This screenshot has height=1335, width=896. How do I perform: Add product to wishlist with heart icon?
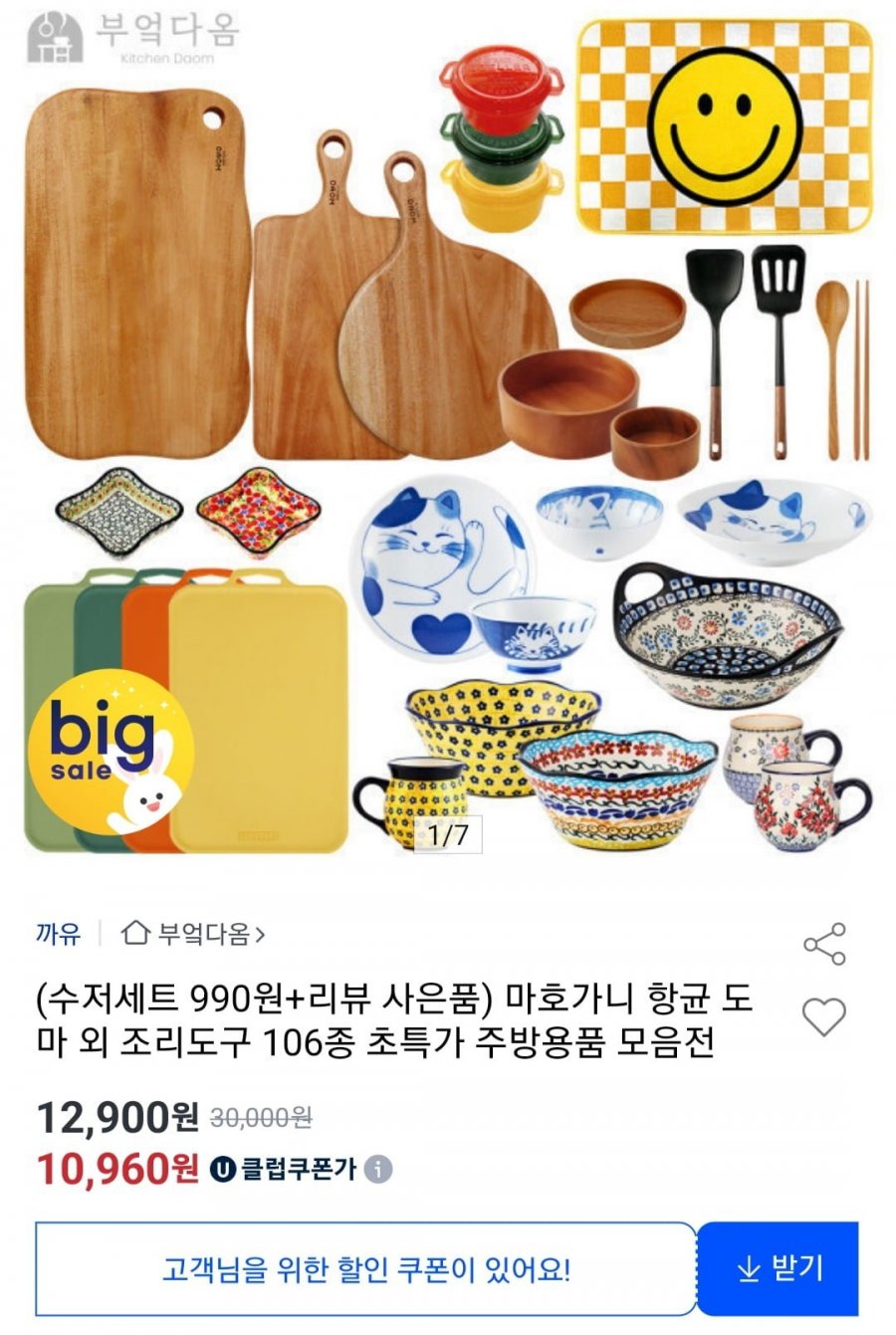pyautogui.click(x=823, y=1016)
